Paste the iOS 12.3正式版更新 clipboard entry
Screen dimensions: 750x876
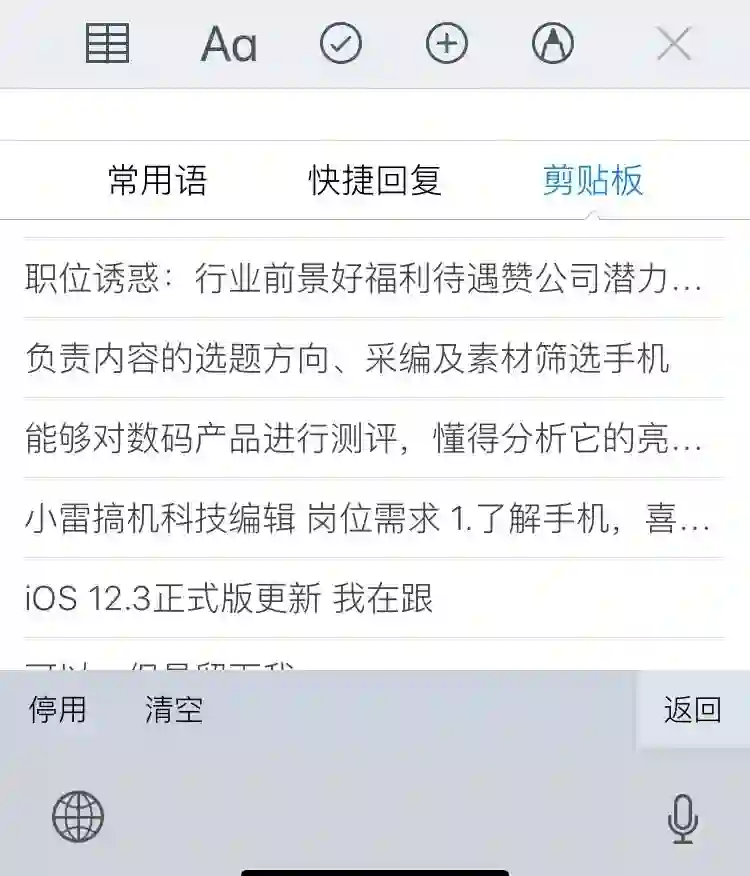[230, 598]
